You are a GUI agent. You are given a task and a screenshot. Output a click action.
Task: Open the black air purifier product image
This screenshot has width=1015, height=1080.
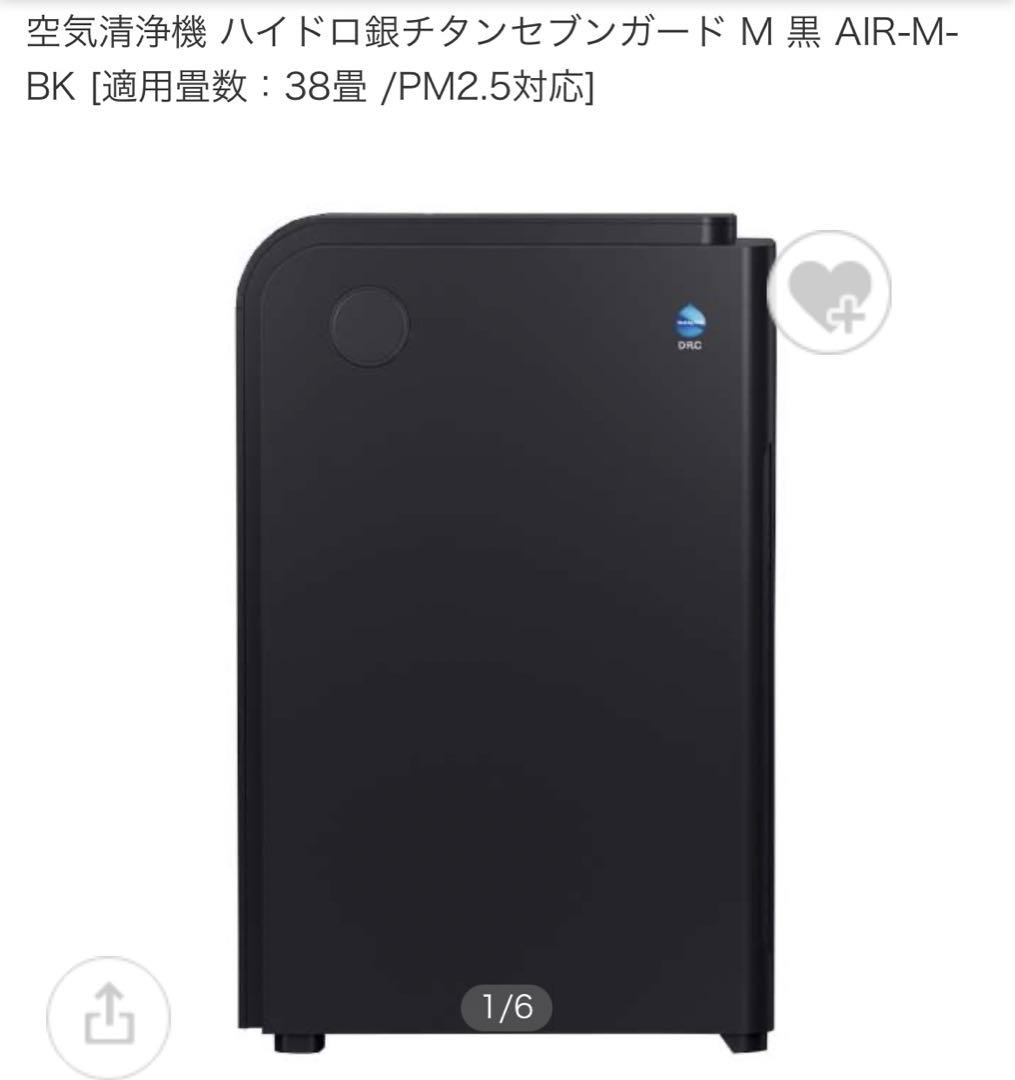pyautogui.click(x=505, y=630)
